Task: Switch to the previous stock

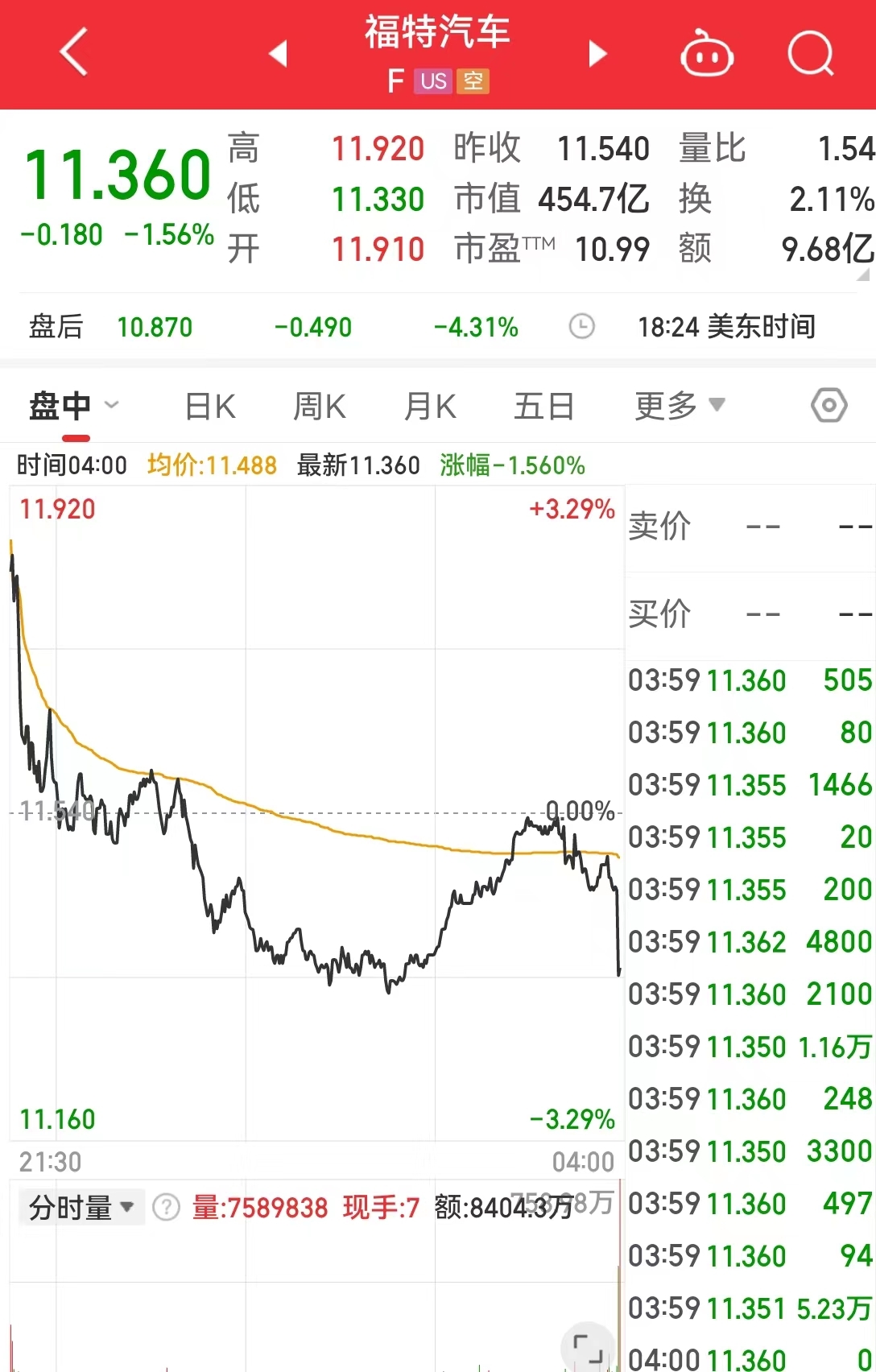Action: (x=278, y=53)
